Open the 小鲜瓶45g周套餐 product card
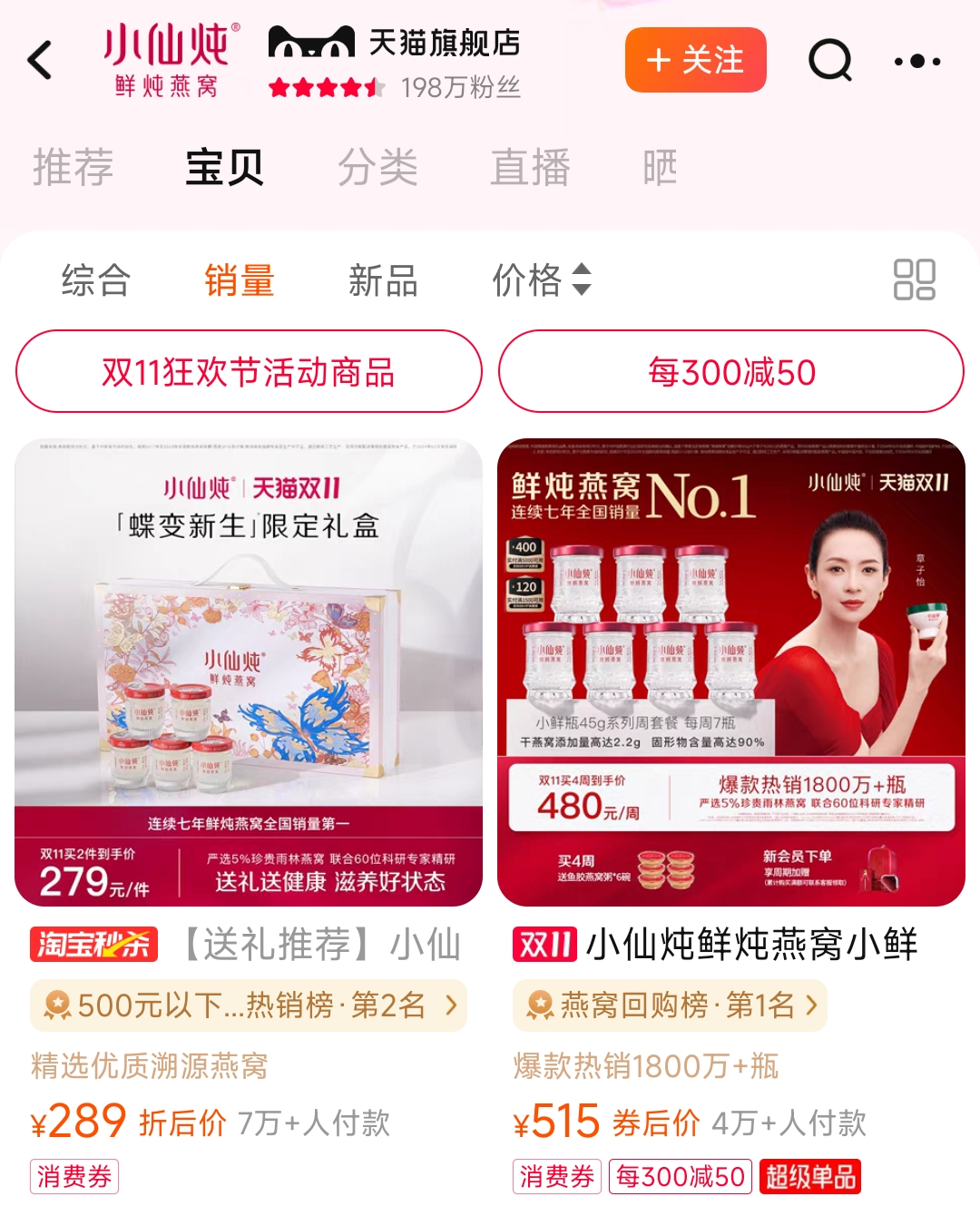 pyautogui.click(x=731, y=672)
